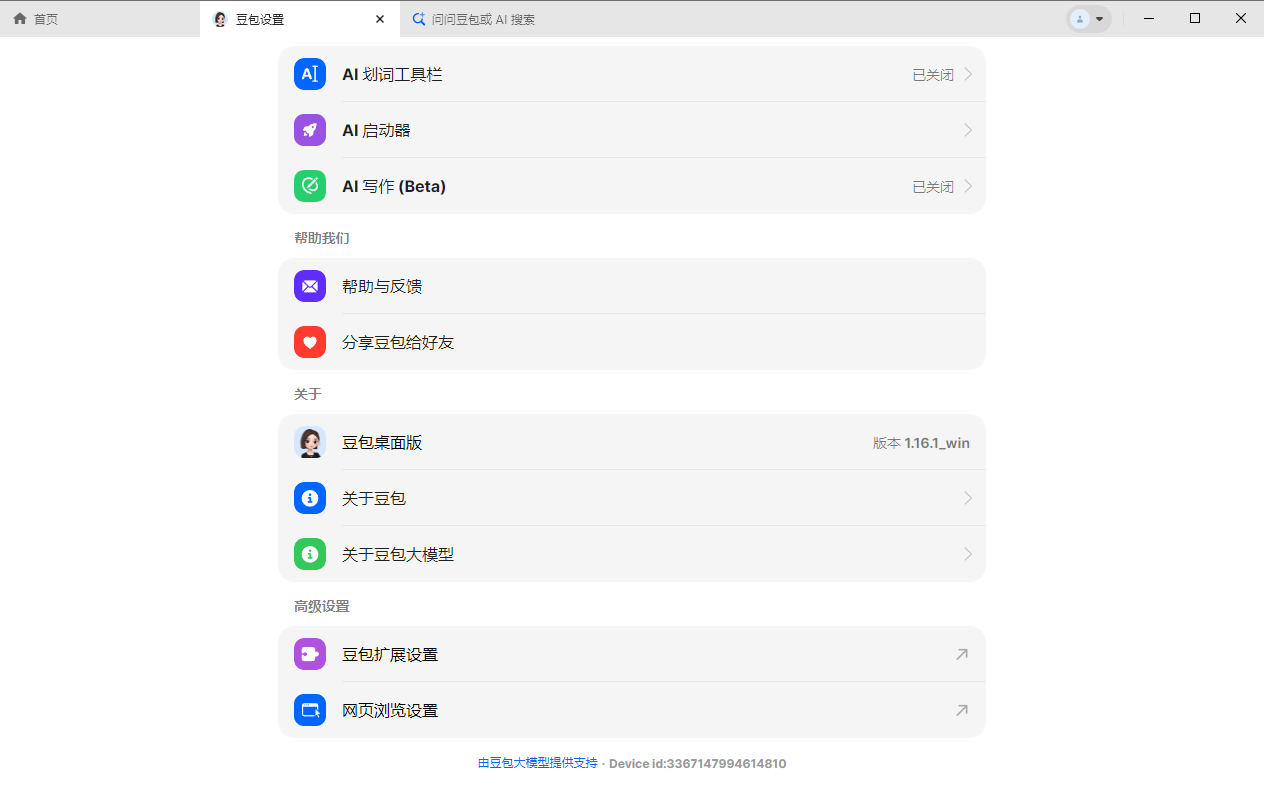Minimize the window
This screenshot has height=792, width=1264.
point(1149,19)
